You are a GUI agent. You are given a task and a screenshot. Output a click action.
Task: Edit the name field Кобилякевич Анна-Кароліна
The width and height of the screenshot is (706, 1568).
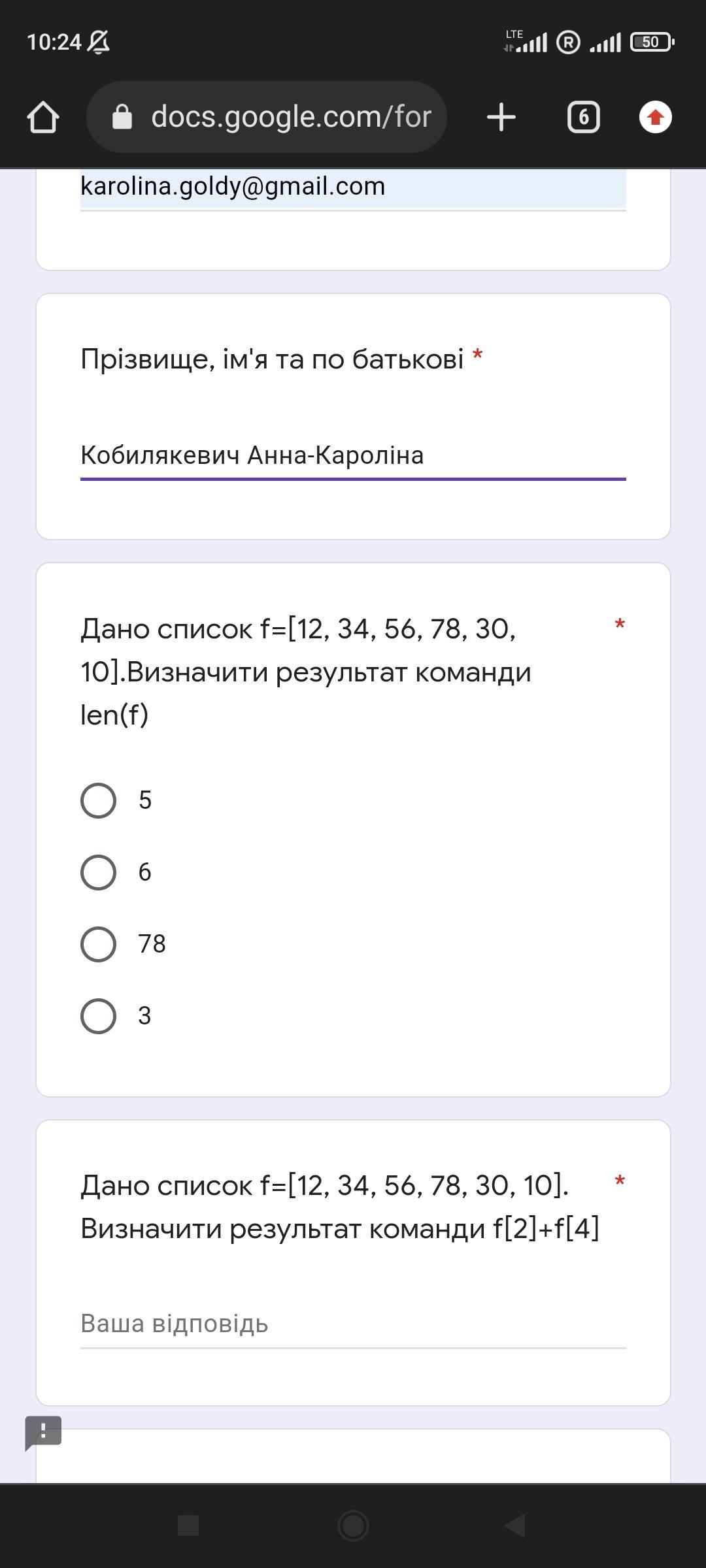coord(353,455)
